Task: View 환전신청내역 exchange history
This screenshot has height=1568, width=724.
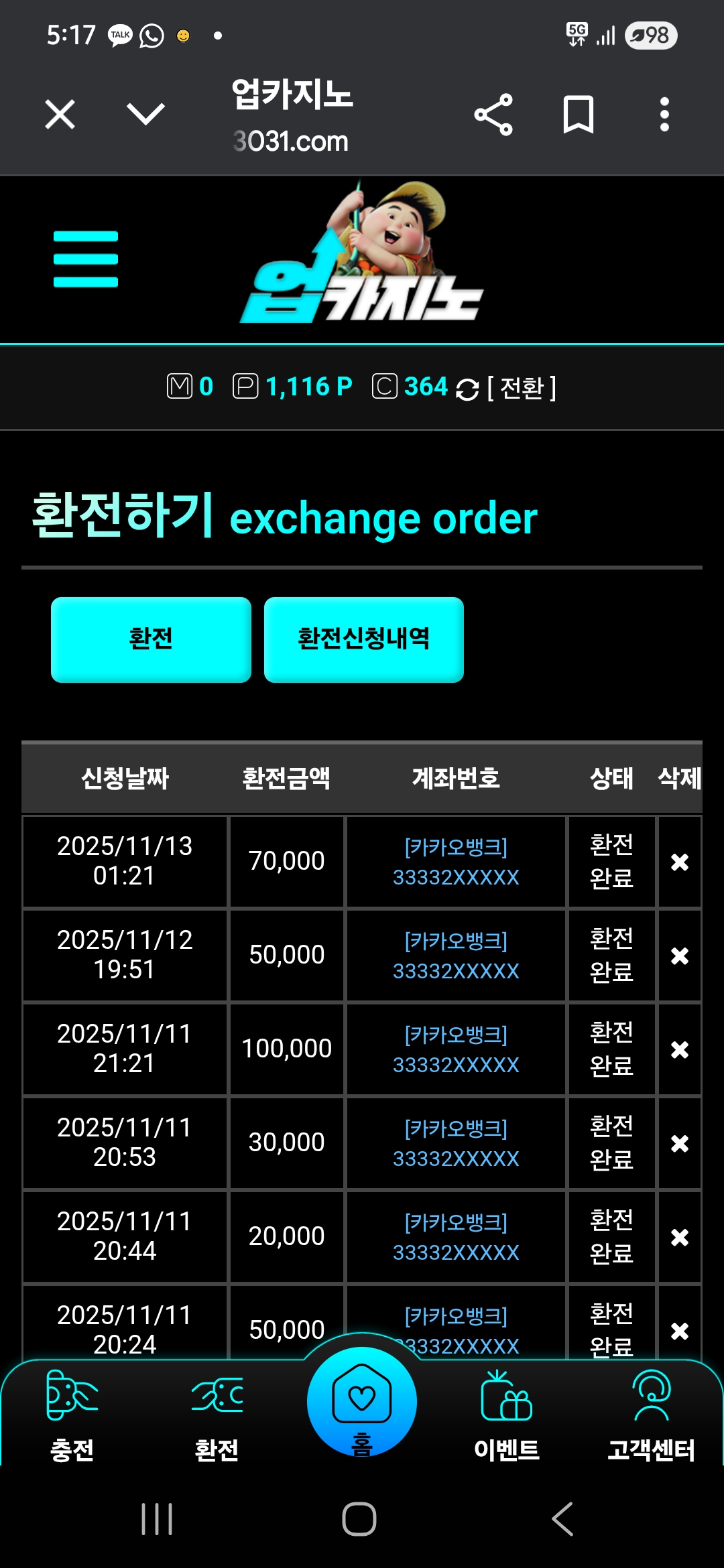Action: click(x=363, y=639)
